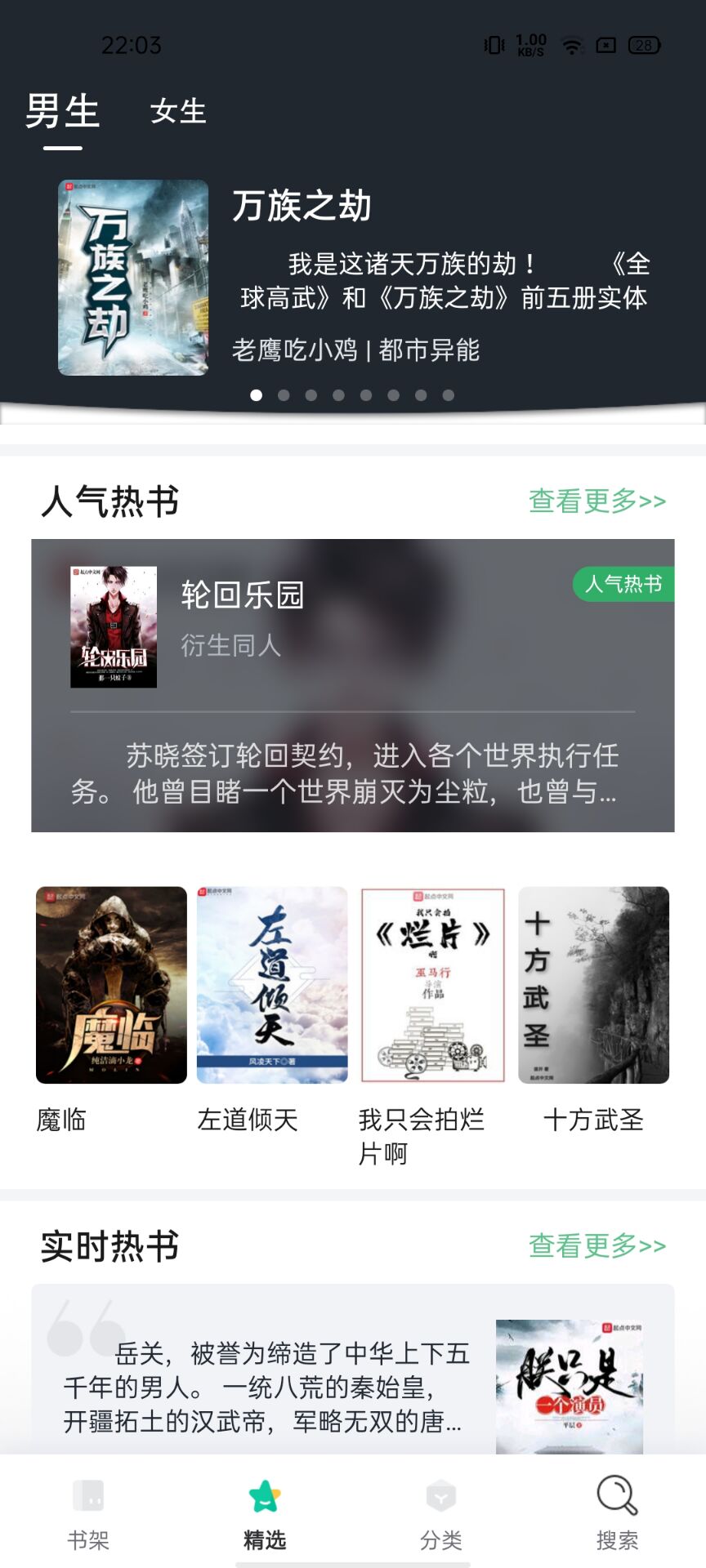706x1568 pixels.
Task: Open the 分类 categories tab
Action: pyautogui.click(x=441, y=1515)
